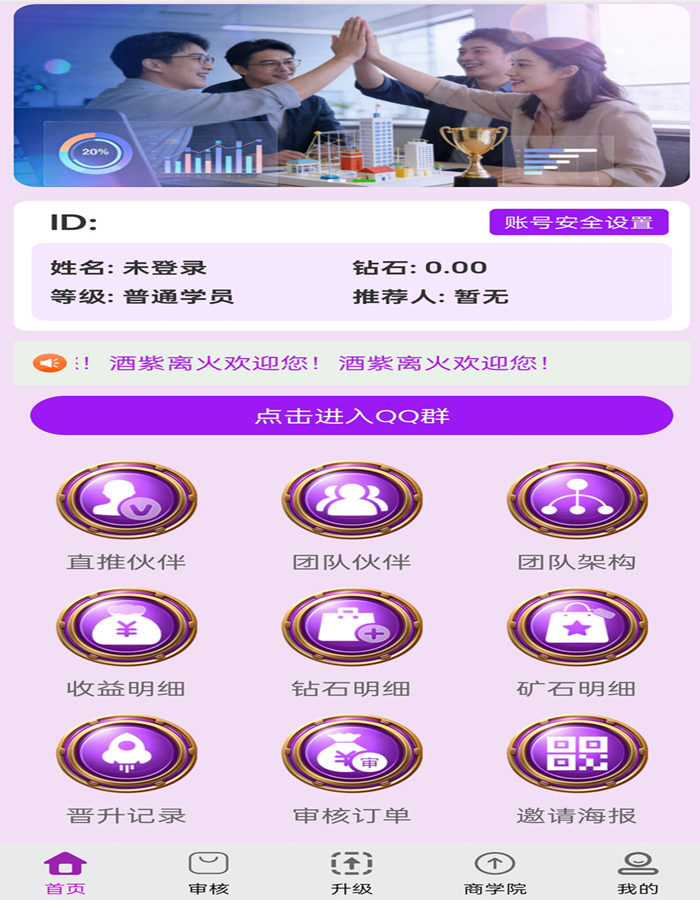This screenshot has height=900, width=700.
Task: Open the top team banner image
Action: click(351, 95)
